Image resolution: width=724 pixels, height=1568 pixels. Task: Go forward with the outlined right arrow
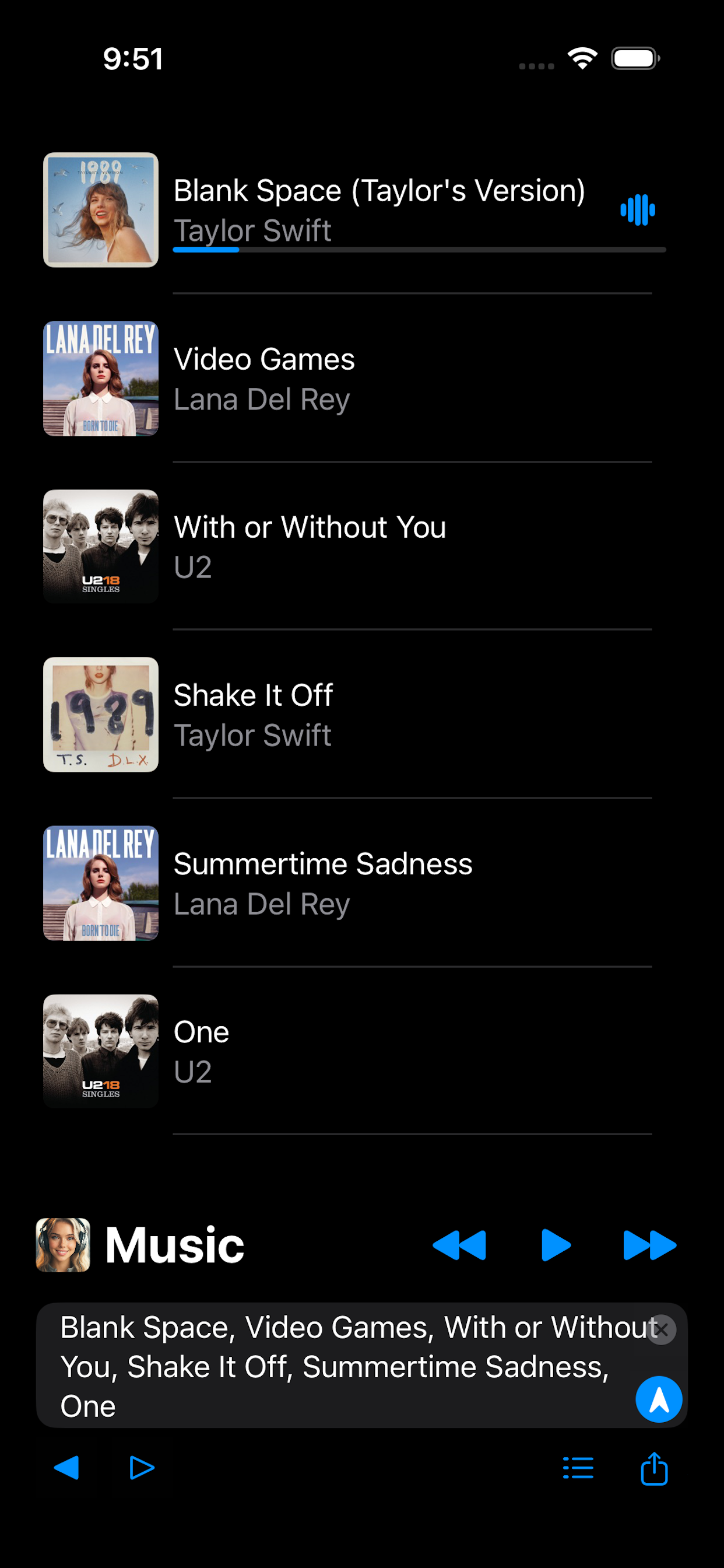142,1468
